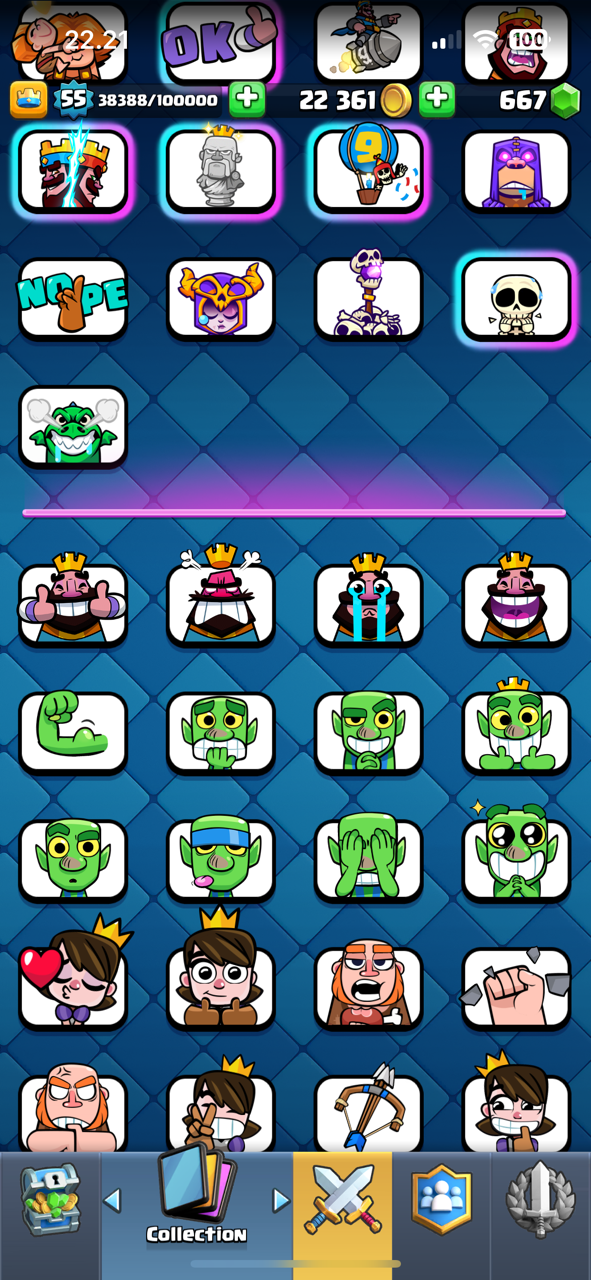The image size is (591, 1280).
Task: Add experience with the green plus button
Action: click(x=247, y=100)
